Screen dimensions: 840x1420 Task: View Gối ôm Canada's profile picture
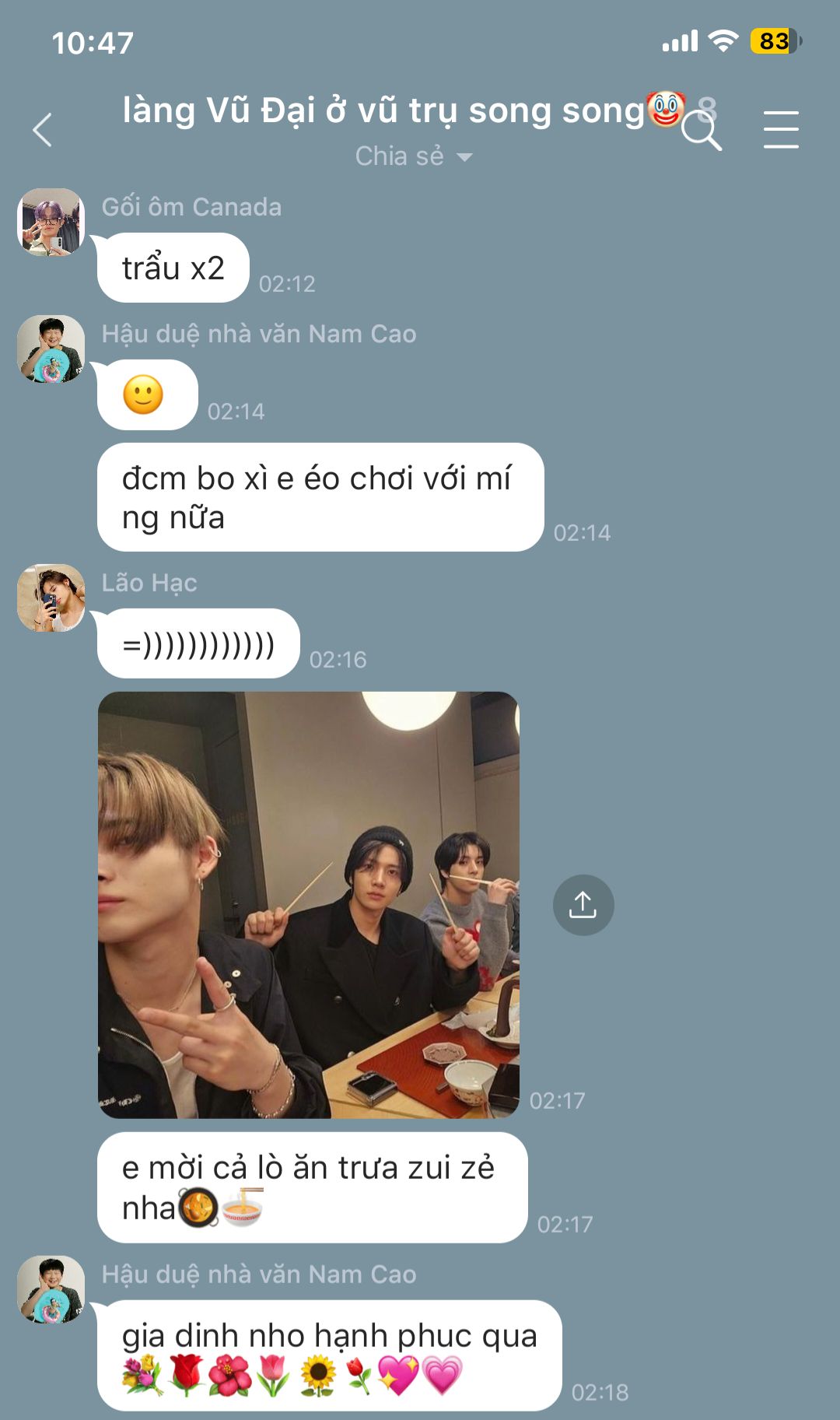pyautogui.click(x=51, y=223)
